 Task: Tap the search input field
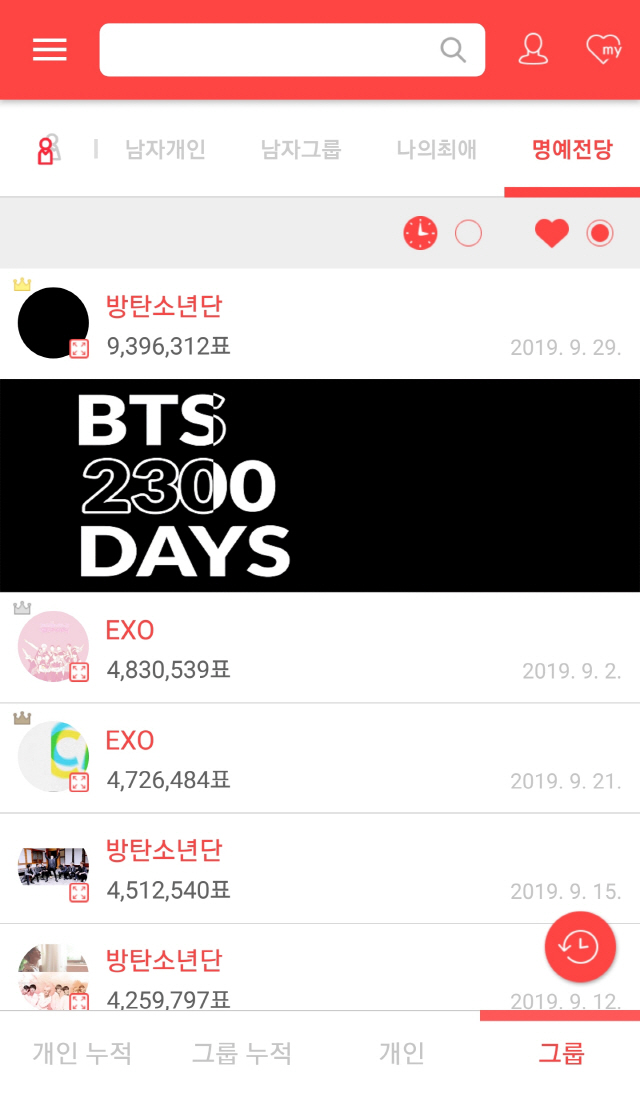(270, 50)
